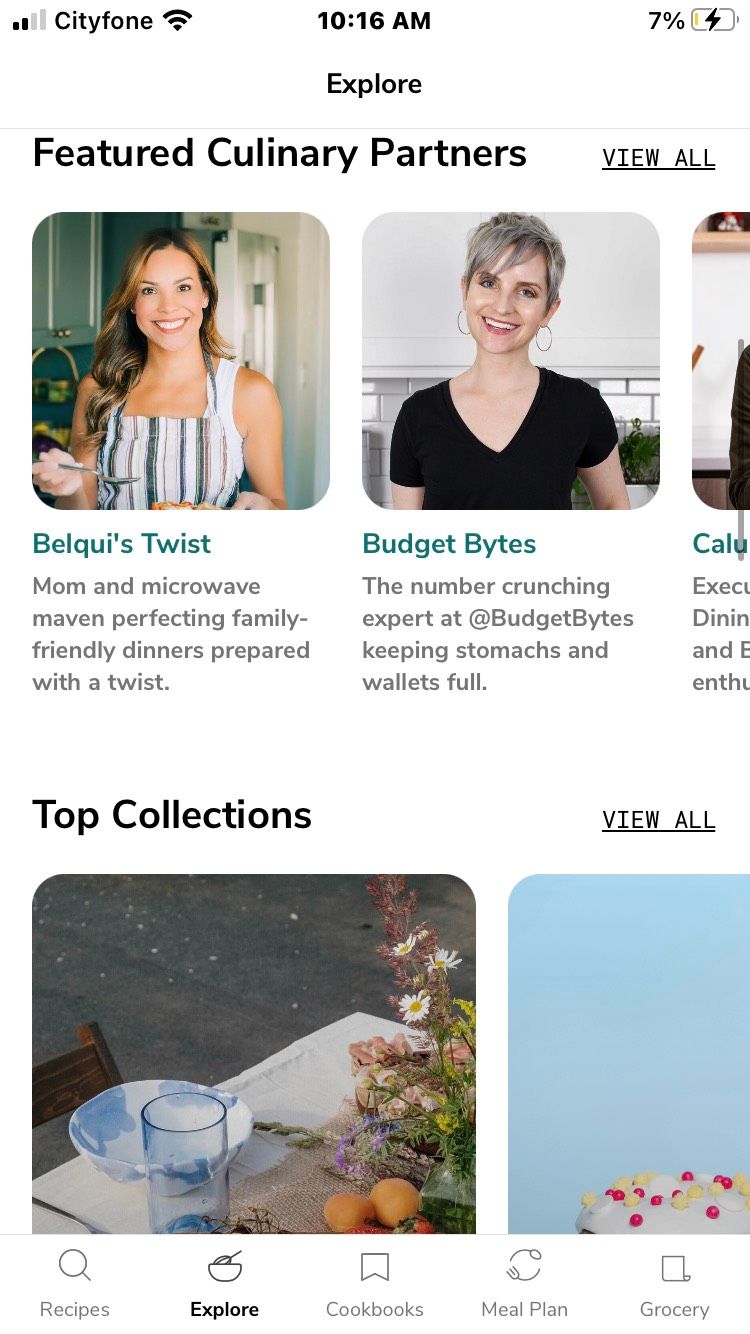Open the Belqui's Twist partner card
The image size is (750, 1334).
(181, 361)
